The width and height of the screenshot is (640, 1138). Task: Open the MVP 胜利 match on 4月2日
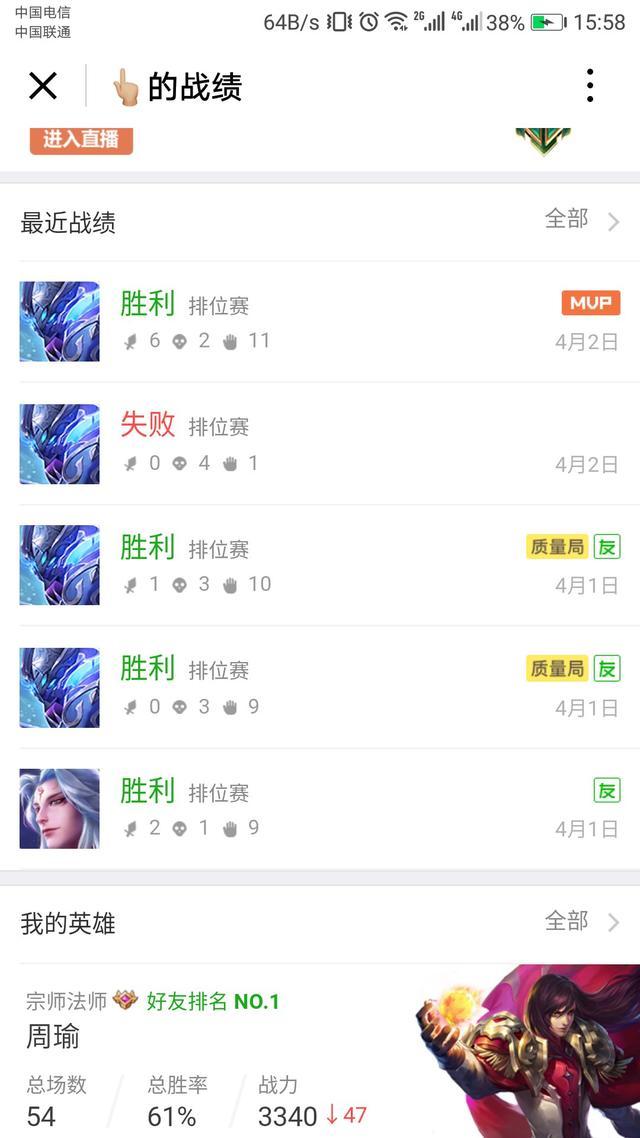320,322
